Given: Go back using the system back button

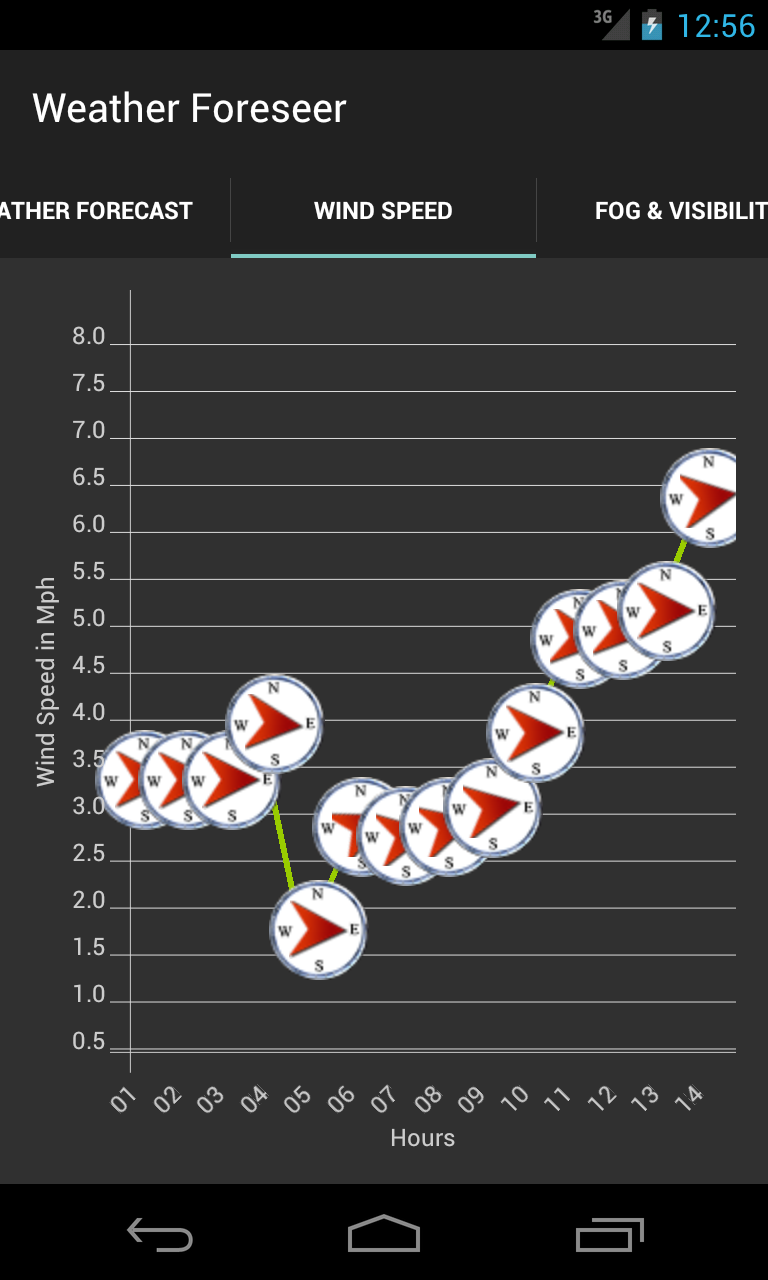Looking at the screenshot, I should (x=160, y=1234).
